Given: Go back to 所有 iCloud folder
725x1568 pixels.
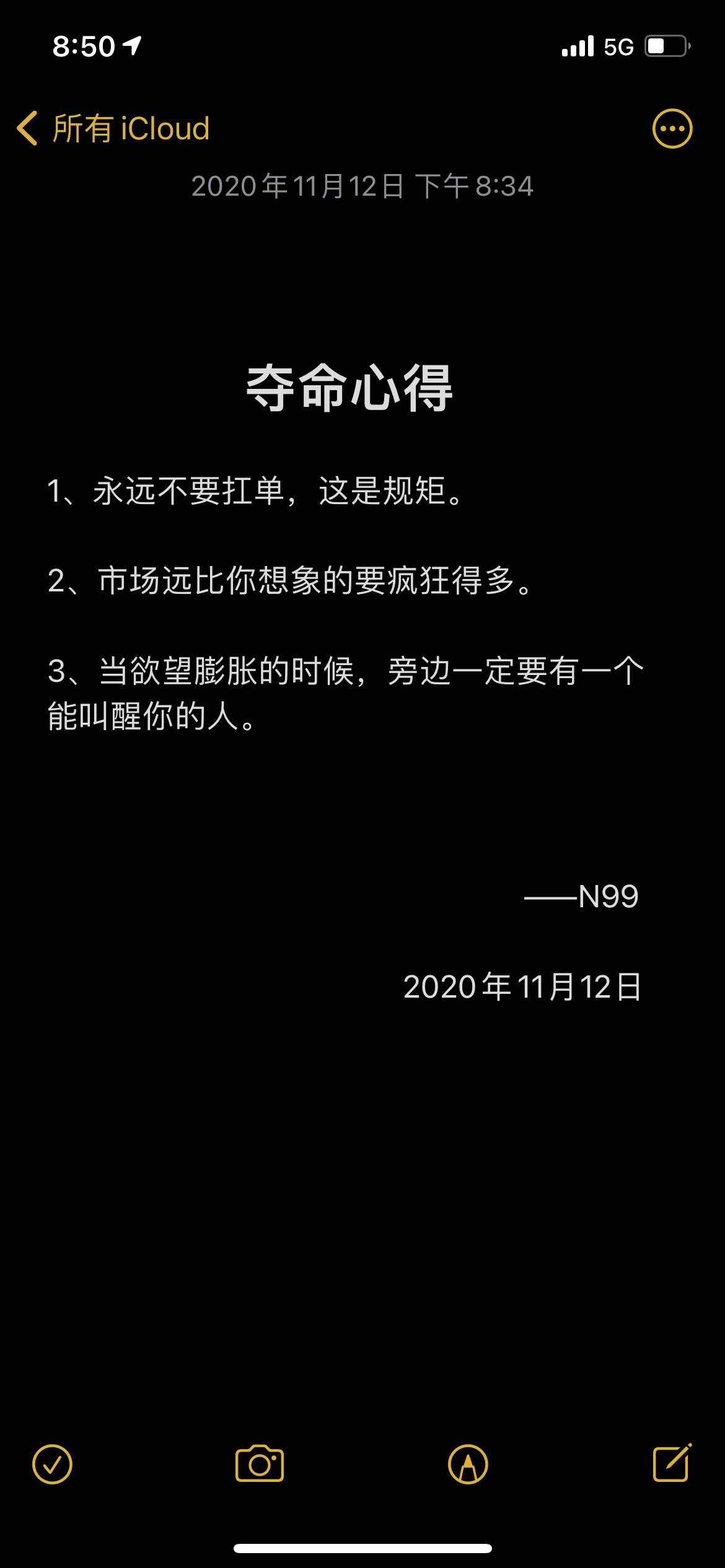Looking at the screenshot, I should point(113,129).
